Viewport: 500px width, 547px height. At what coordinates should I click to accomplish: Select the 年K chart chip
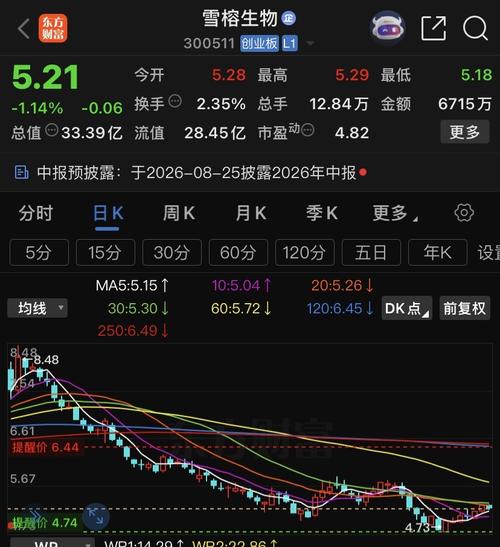(x=438, y=253)
